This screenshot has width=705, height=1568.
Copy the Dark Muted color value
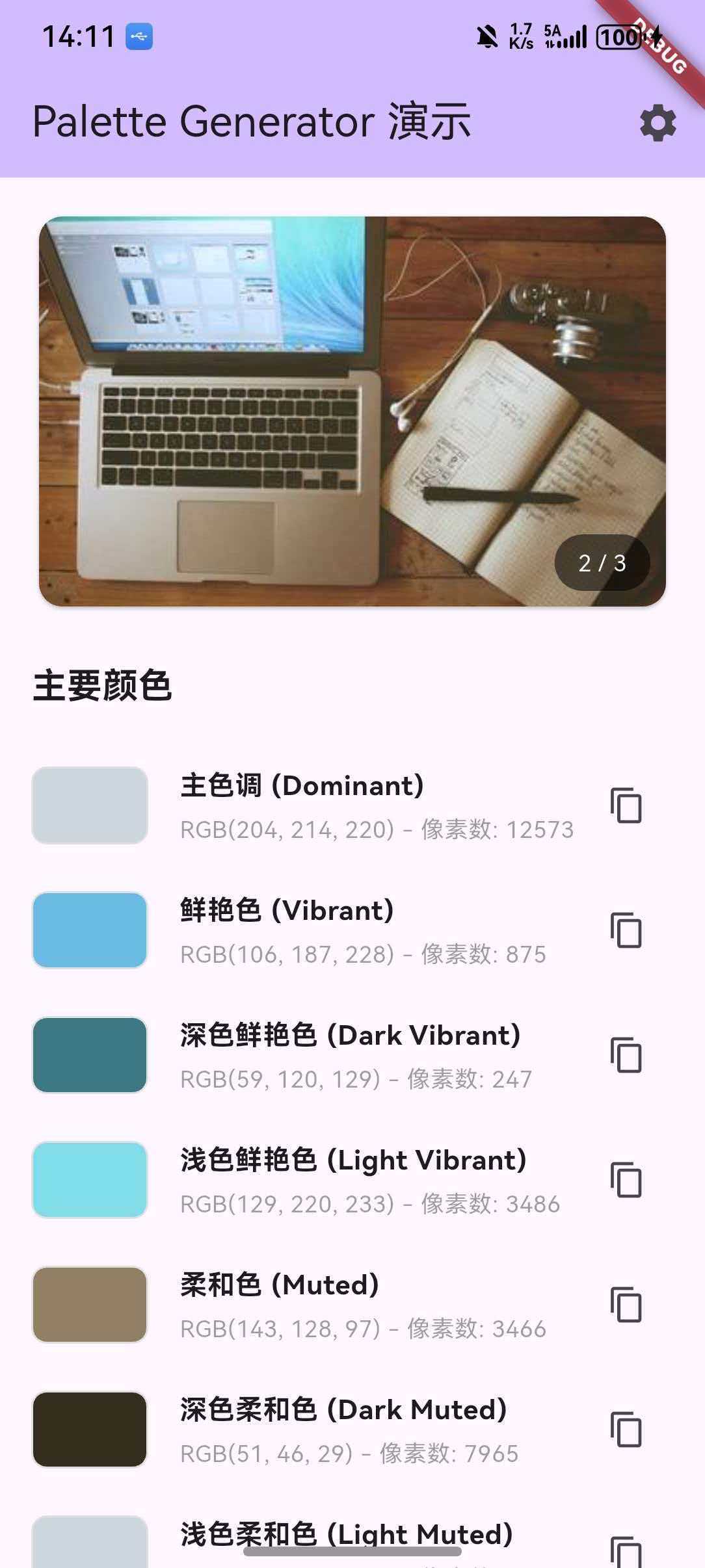626,1429
